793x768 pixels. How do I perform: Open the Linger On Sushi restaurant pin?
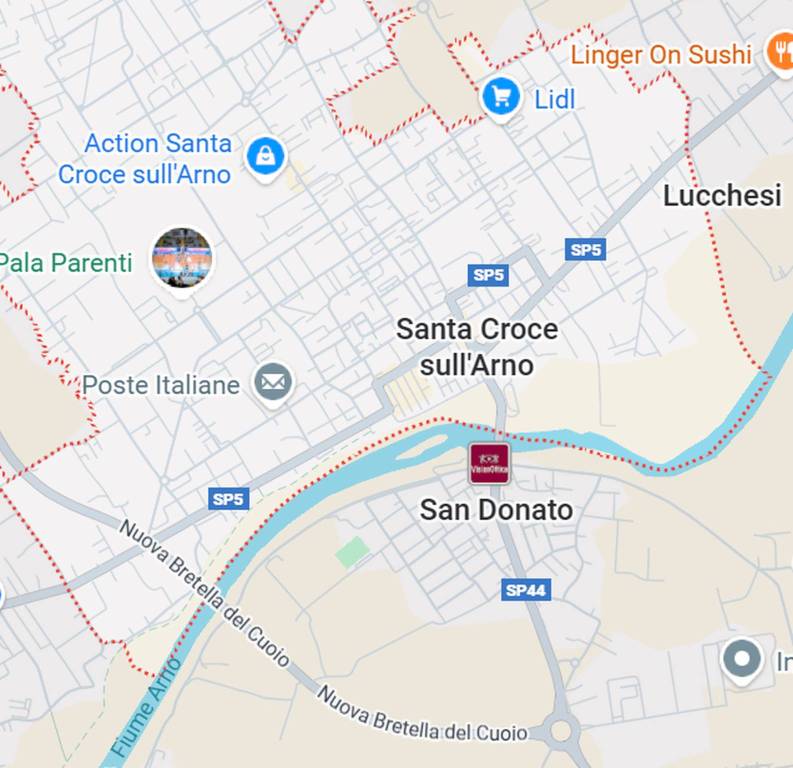point(779,52)
